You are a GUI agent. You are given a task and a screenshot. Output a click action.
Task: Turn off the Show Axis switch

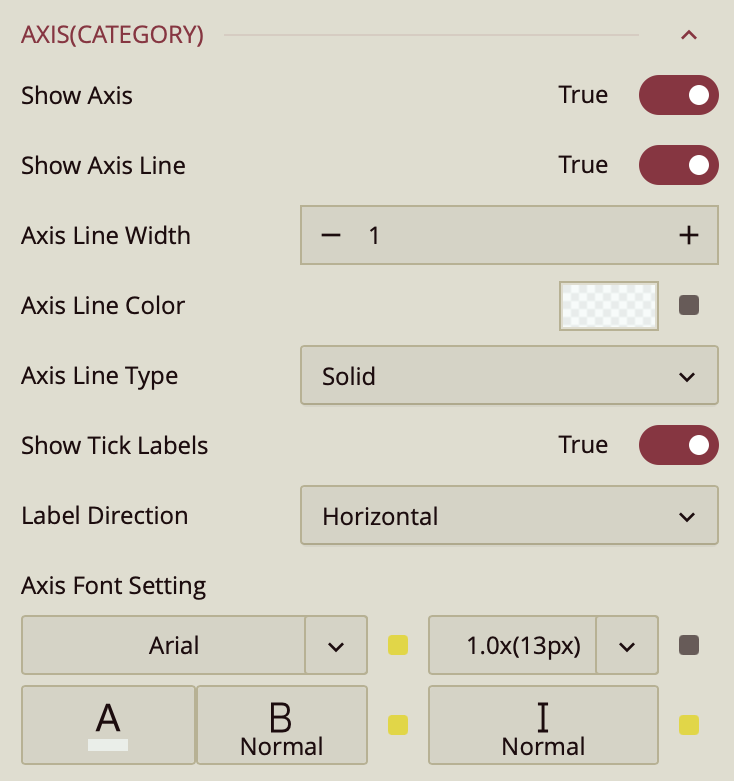(678, 95)
